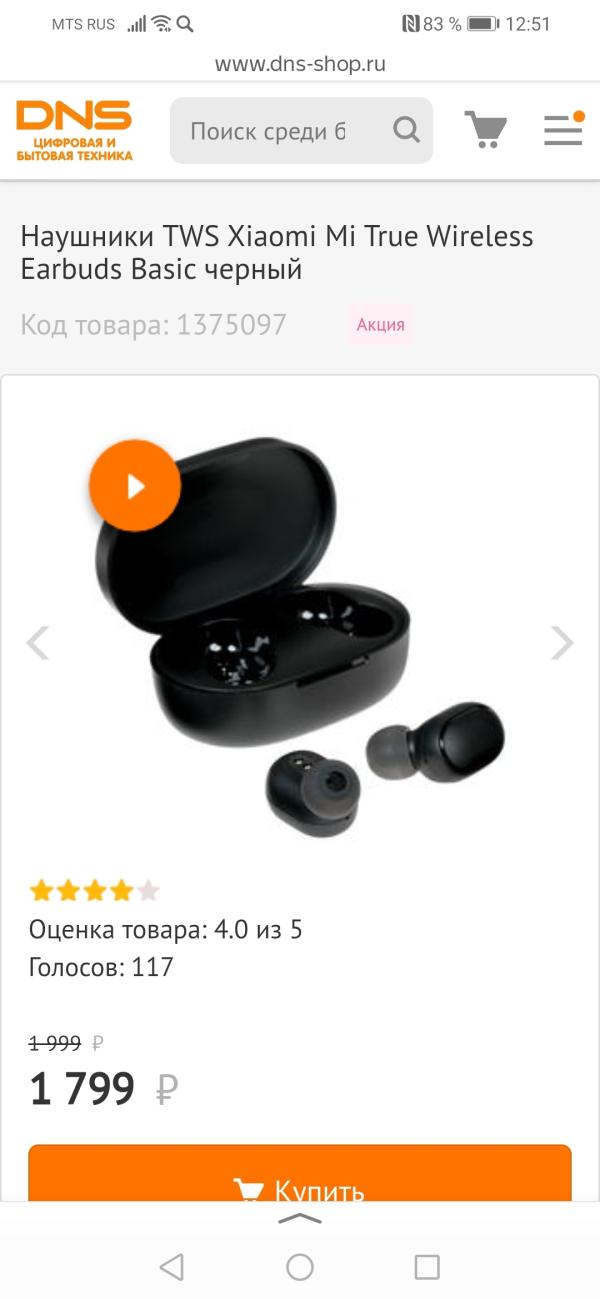This screenshot has height=1299, width=600.
Task: Go back with the system navigation
Action: click(172, 1267)
